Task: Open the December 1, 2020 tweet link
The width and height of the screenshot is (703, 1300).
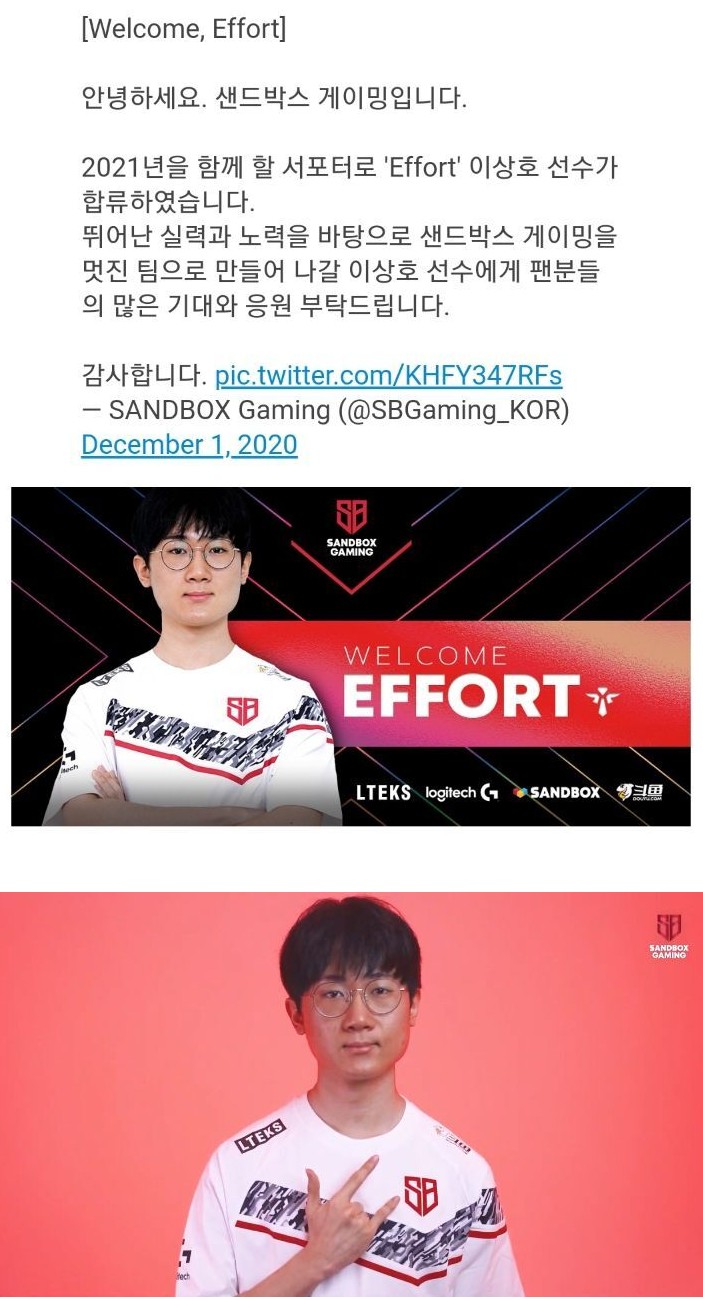Action: 189,444
